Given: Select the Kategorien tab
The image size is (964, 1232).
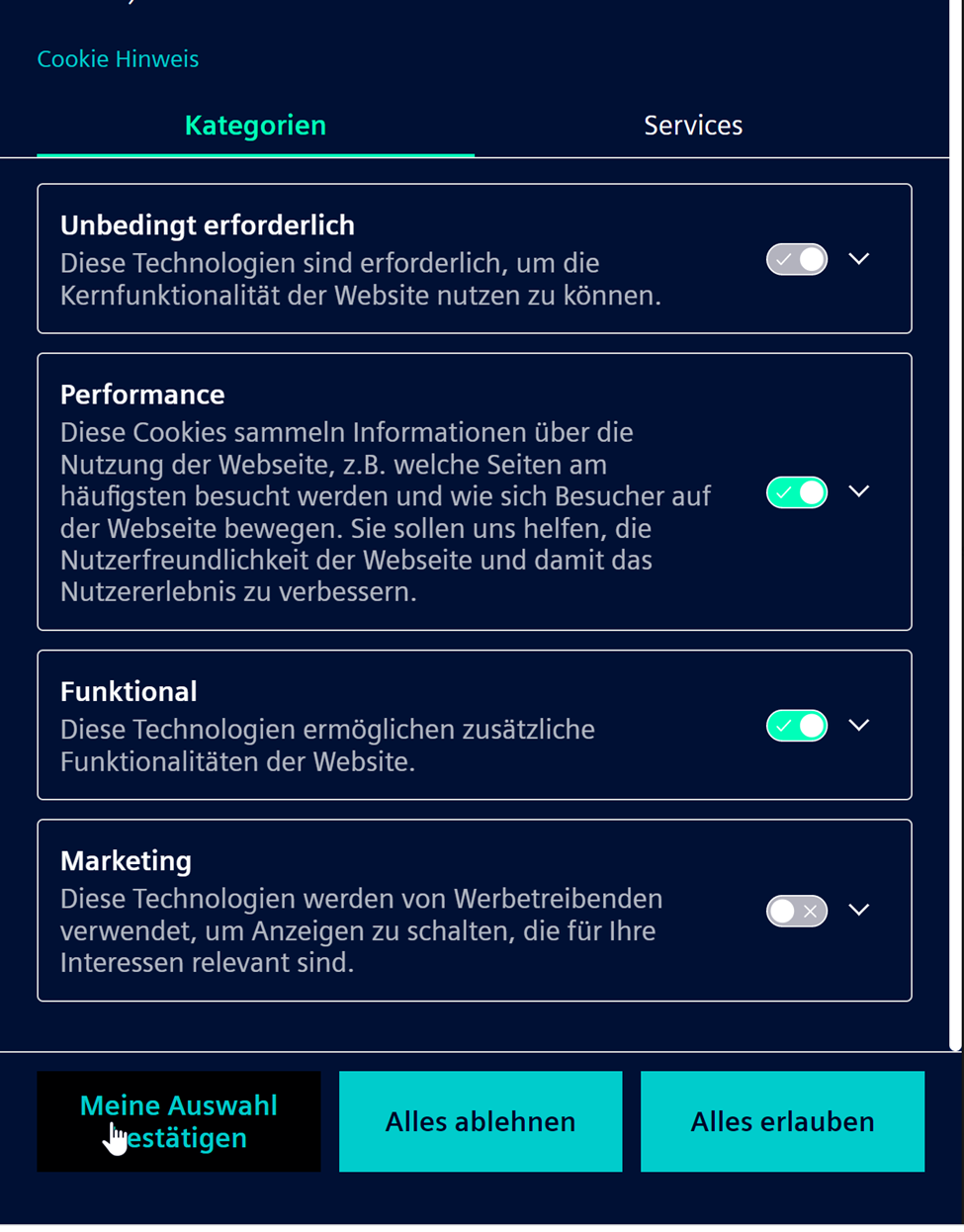Looking at the screenshot, I should click(255, 126).
